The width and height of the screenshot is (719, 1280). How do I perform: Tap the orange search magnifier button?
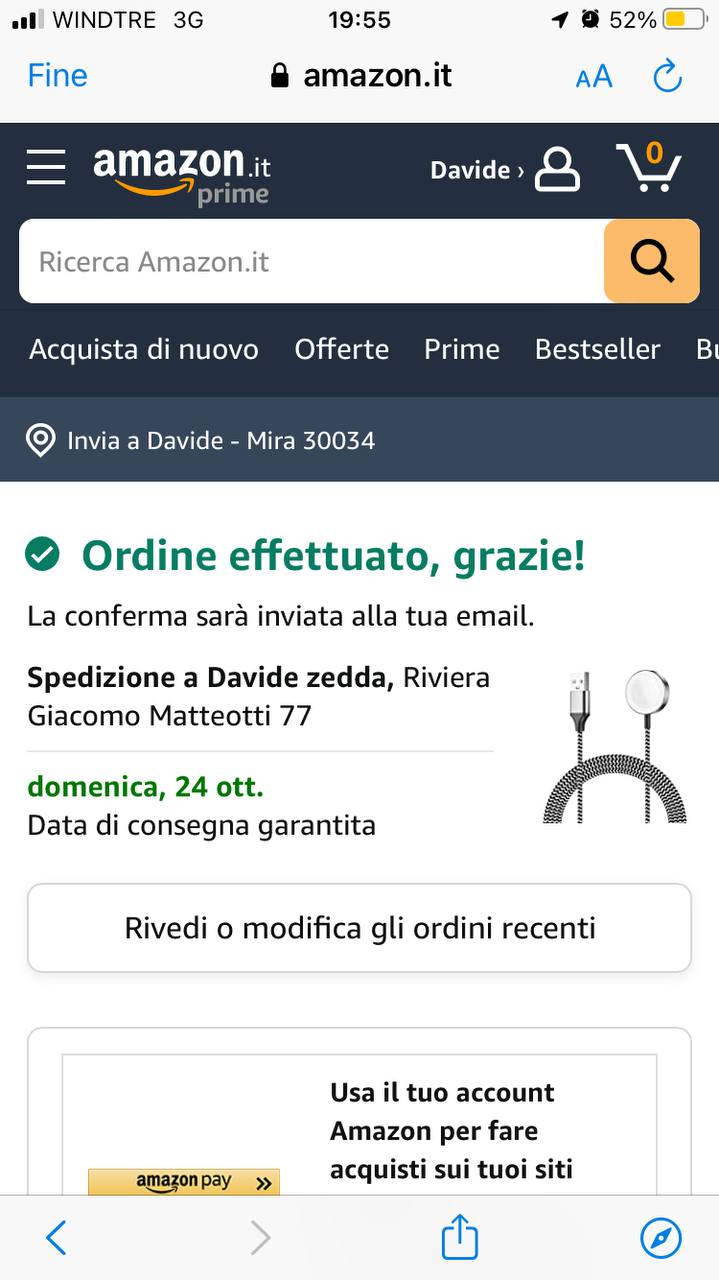[x=651, y=261]
